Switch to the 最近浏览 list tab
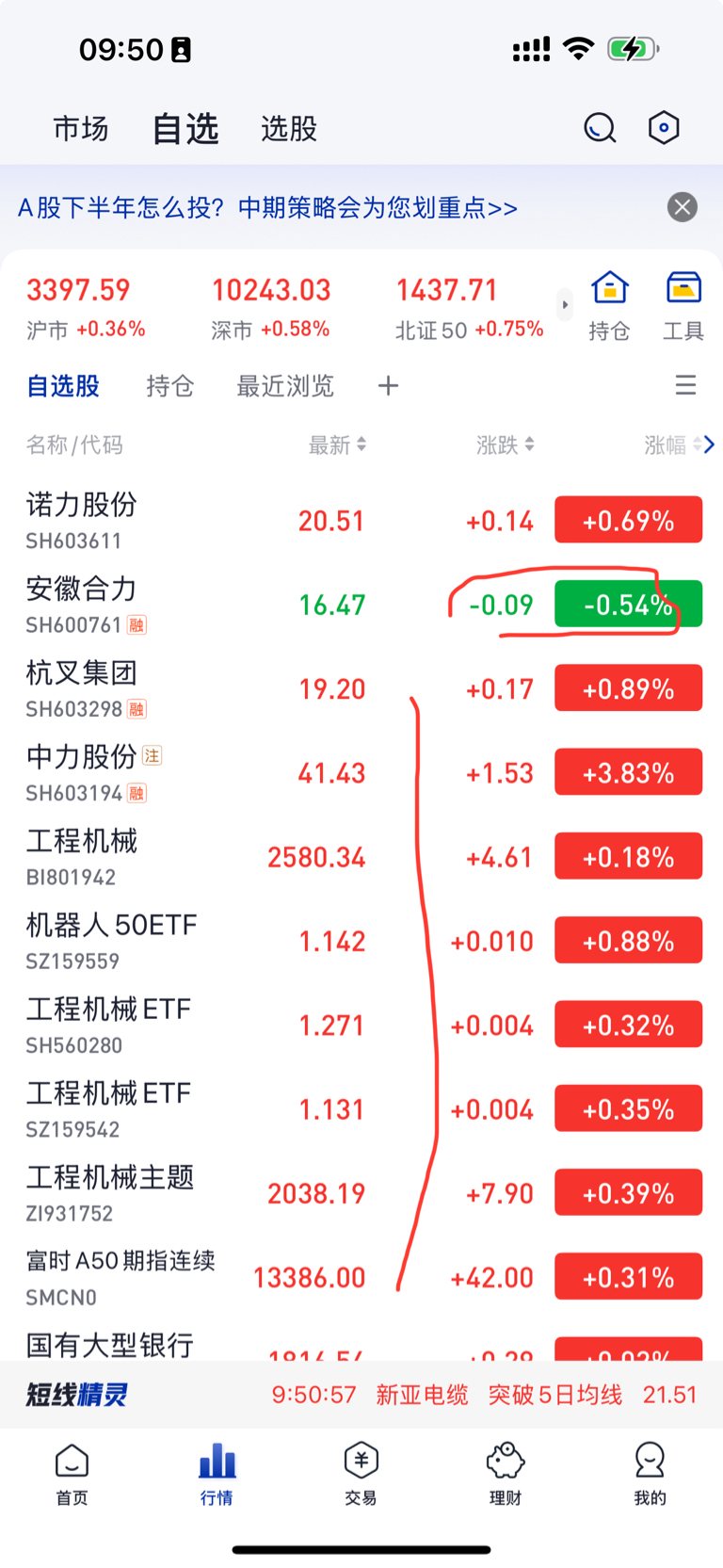The image size is (723, 1568). pyautogui.click(x=285, y=386)
